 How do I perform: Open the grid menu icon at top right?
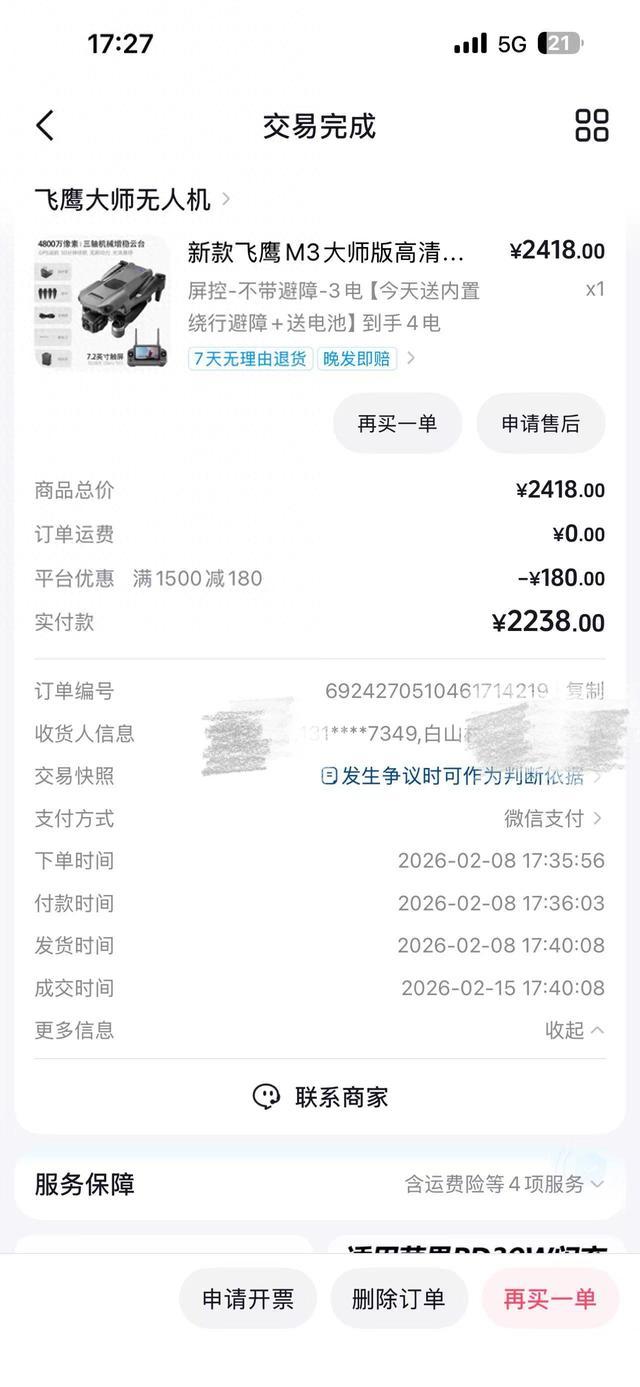592,126
